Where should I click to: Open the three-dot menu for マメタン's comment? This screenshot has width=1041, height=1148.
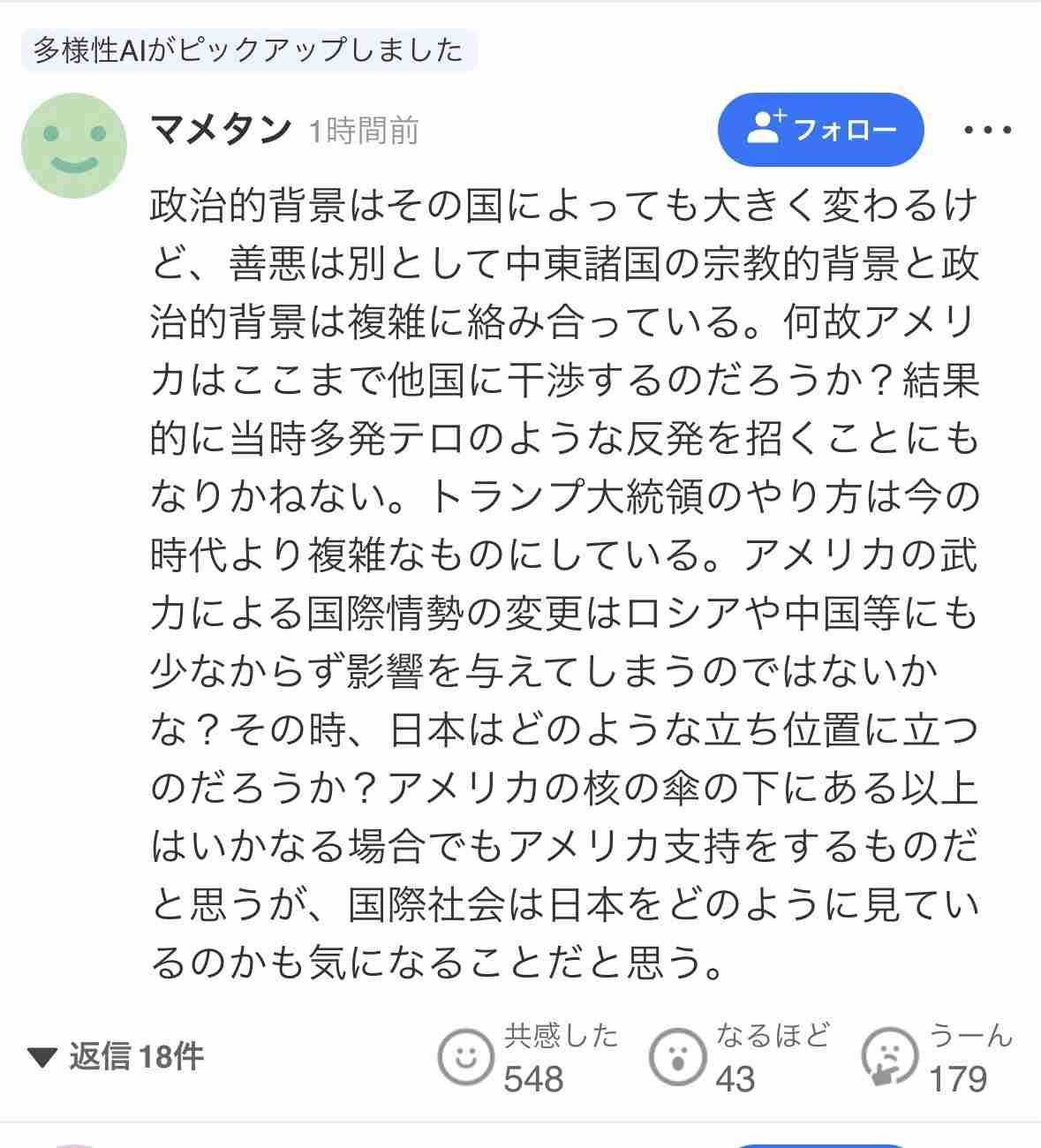(987, 131)
